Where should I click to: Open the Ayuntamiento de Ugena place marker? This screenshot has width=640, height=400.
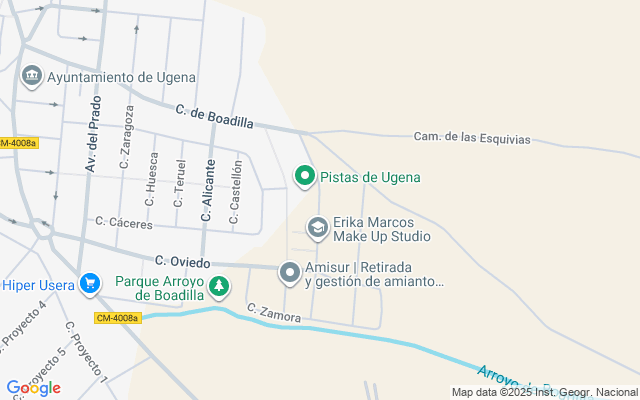[x=32, y=77]
